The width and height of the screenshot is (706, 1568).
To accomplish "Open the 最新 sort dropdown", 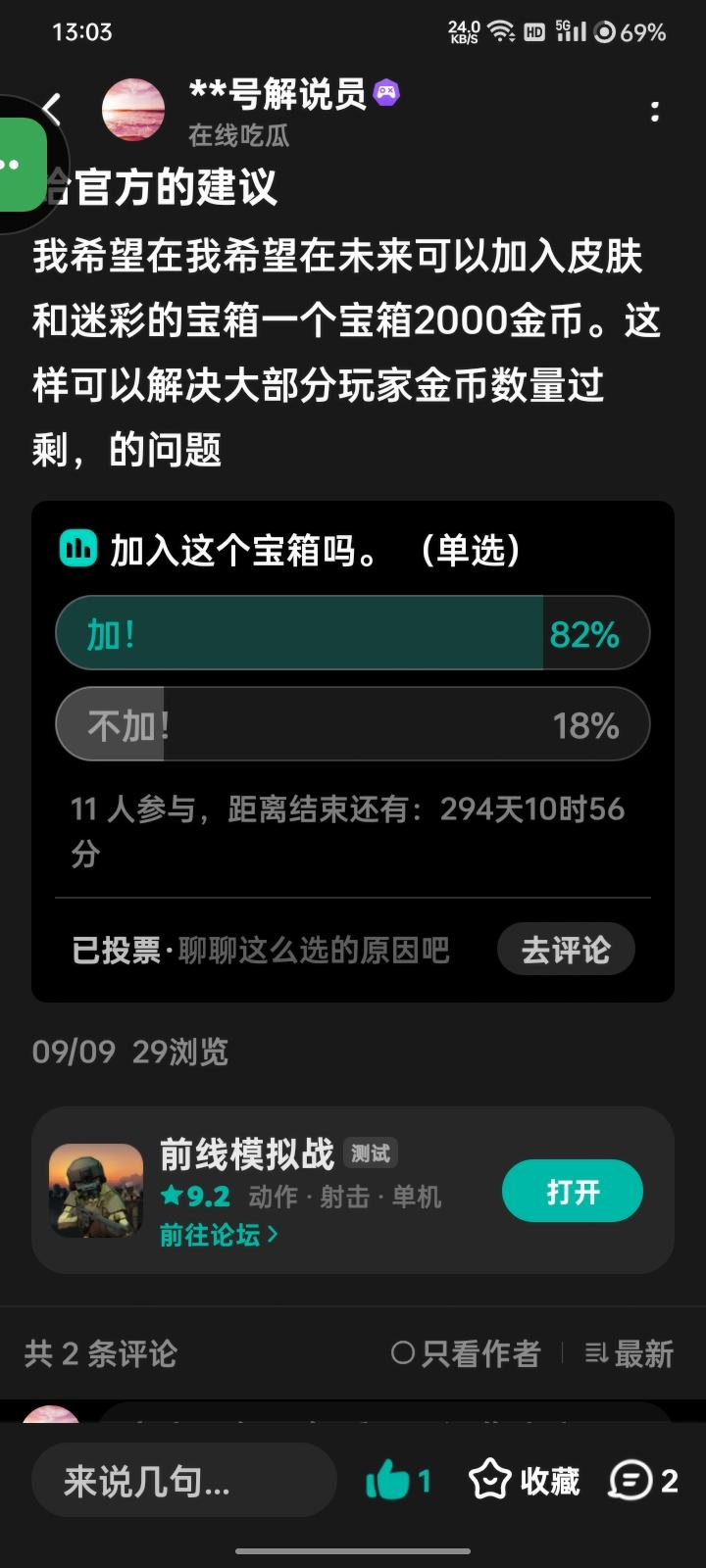I will [632, 1353].
